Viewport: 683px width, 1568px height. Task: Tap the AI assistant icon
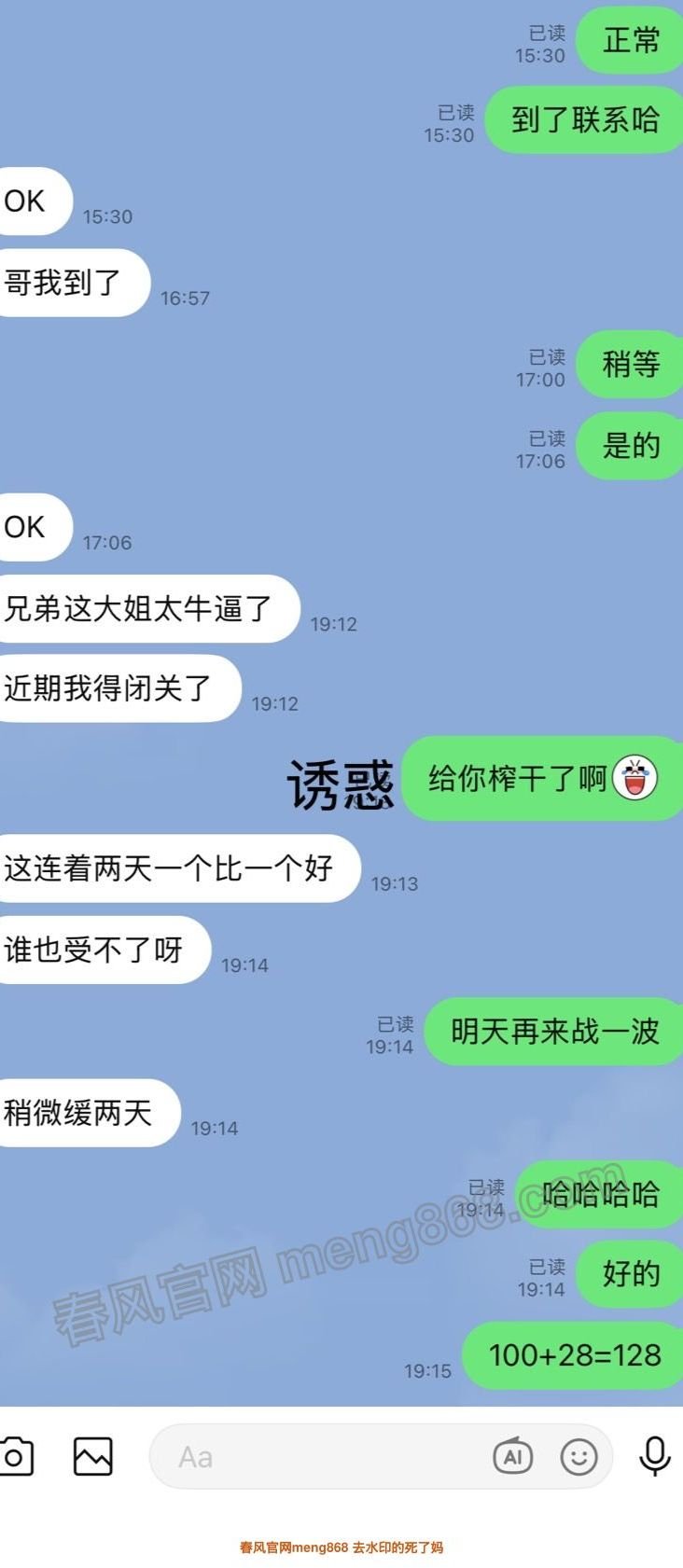[512, 1456]
